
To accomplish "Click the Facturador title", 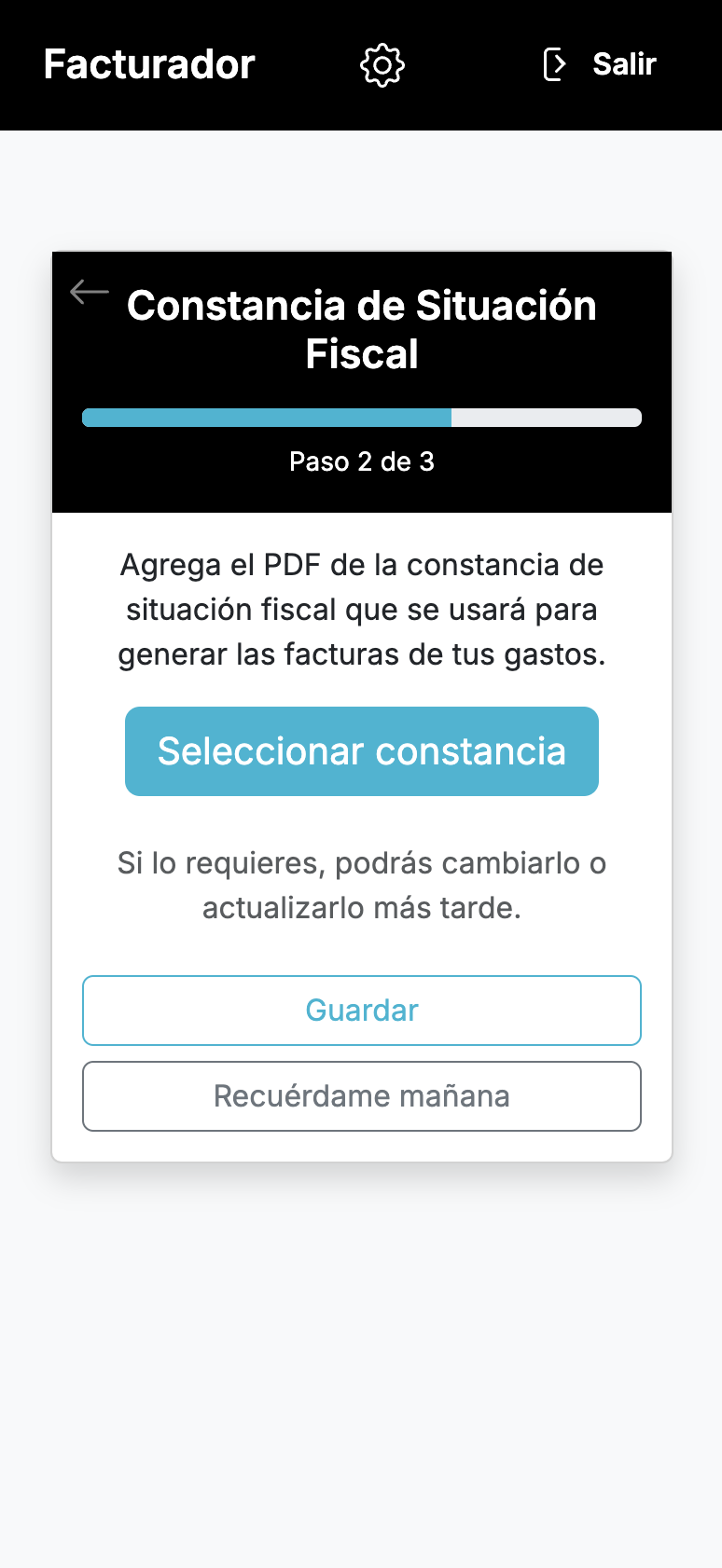I will click(147, 64).
